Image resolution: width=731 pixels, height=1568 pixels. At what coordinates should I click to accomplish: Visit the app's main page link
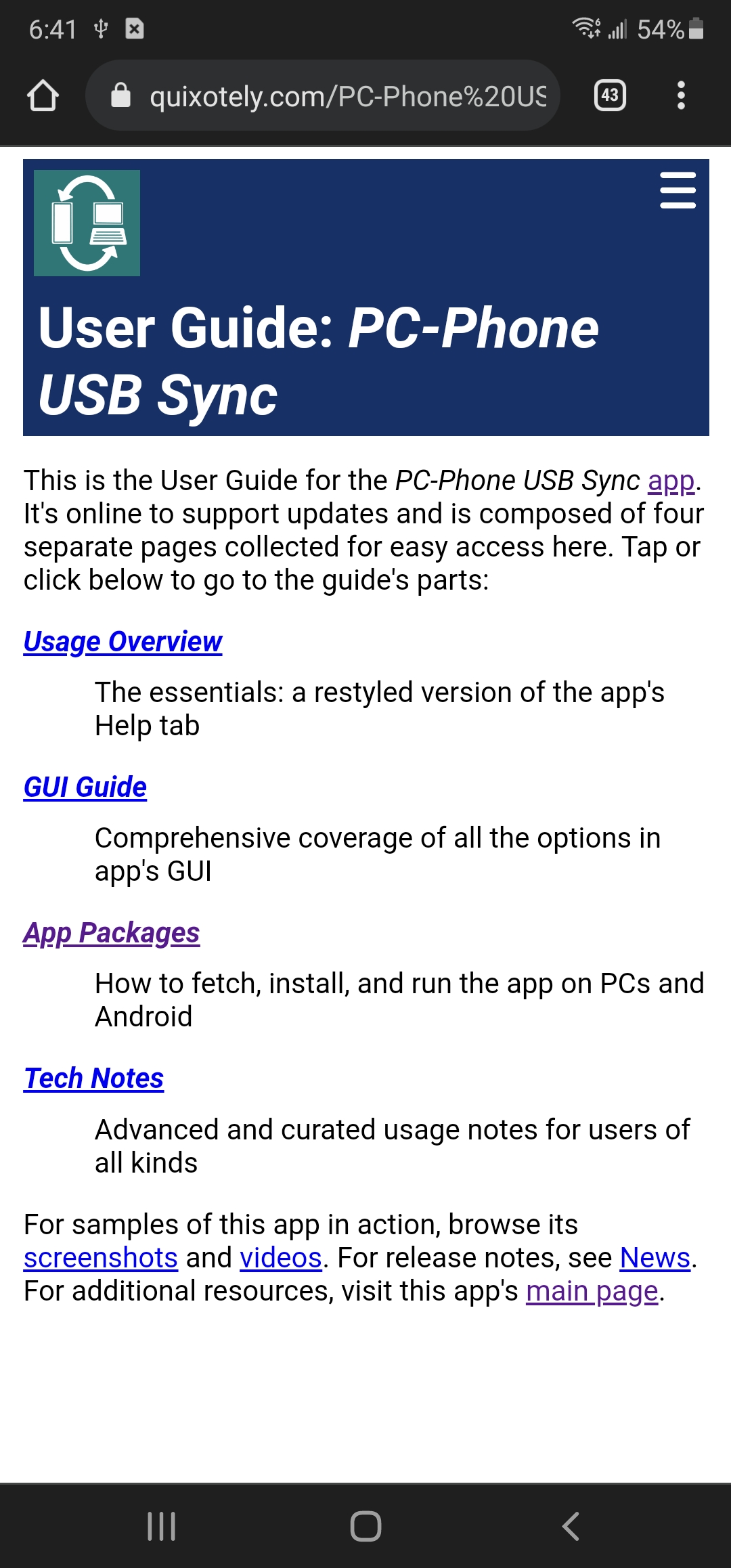click(592, 1292)
